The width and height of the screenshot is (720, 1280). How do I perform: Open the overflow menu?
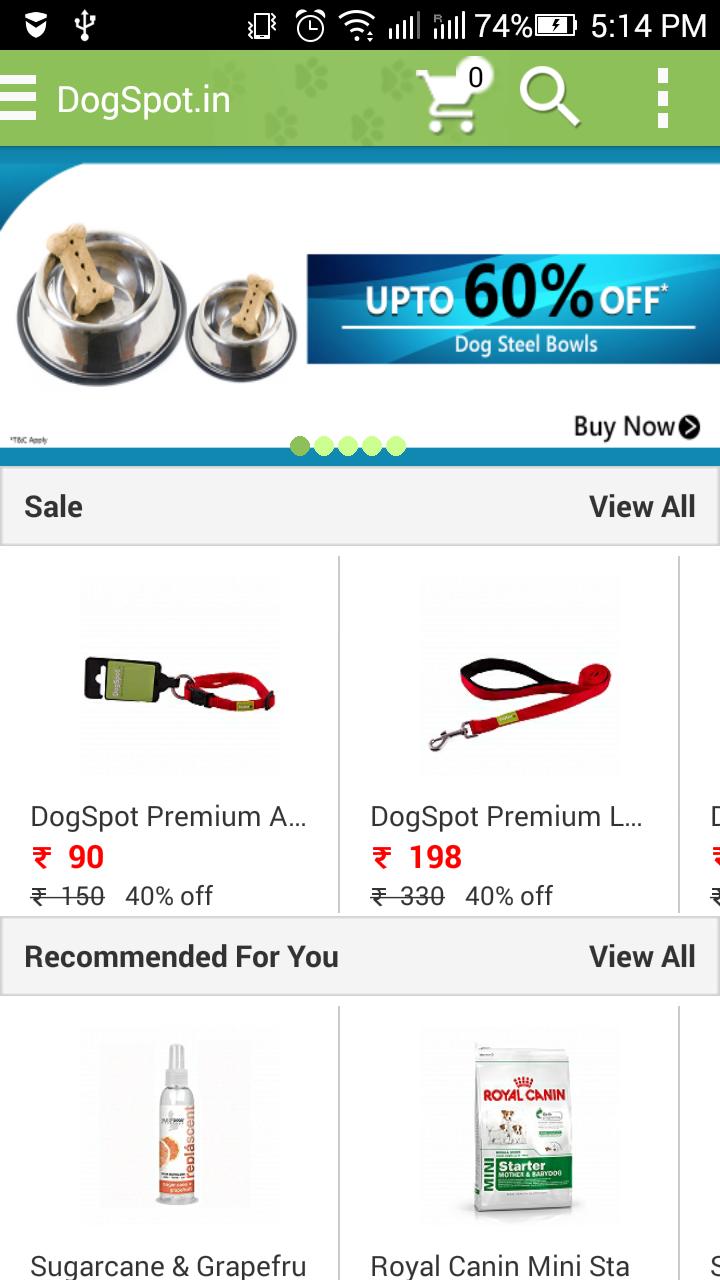[x=662, y=99]
